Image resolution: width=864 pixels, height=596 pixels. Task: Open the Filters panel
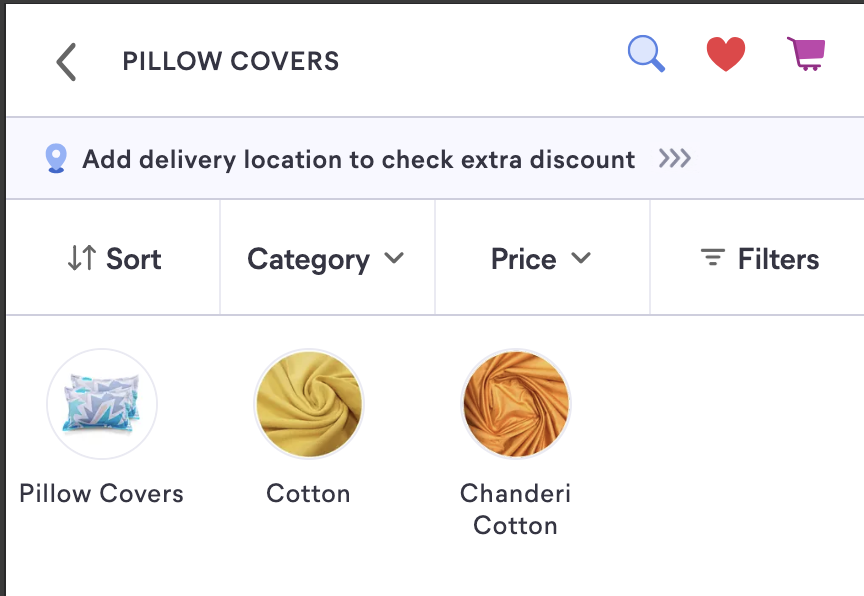[759, 259]
